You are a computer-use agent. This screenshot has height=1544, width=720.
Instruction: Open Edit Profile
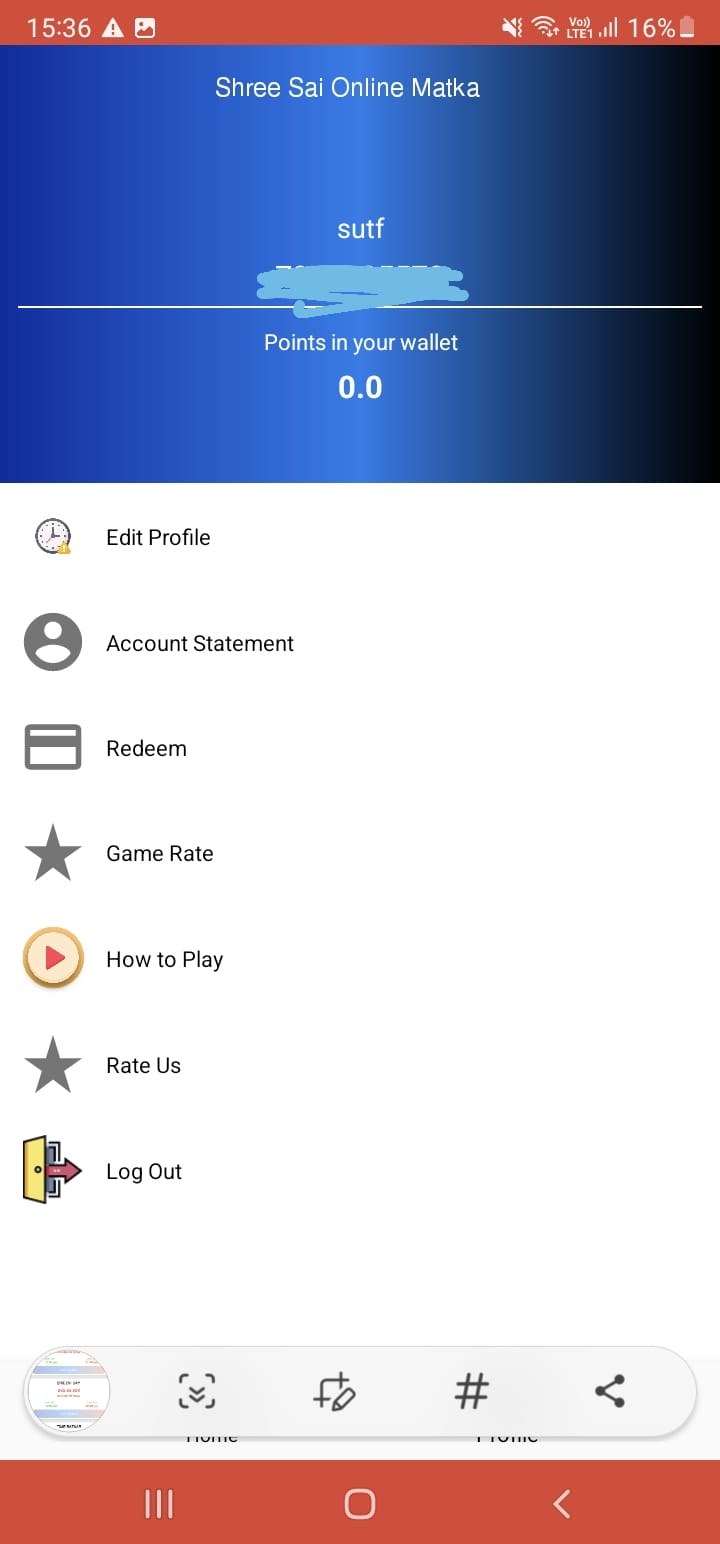tap(158, 538)
